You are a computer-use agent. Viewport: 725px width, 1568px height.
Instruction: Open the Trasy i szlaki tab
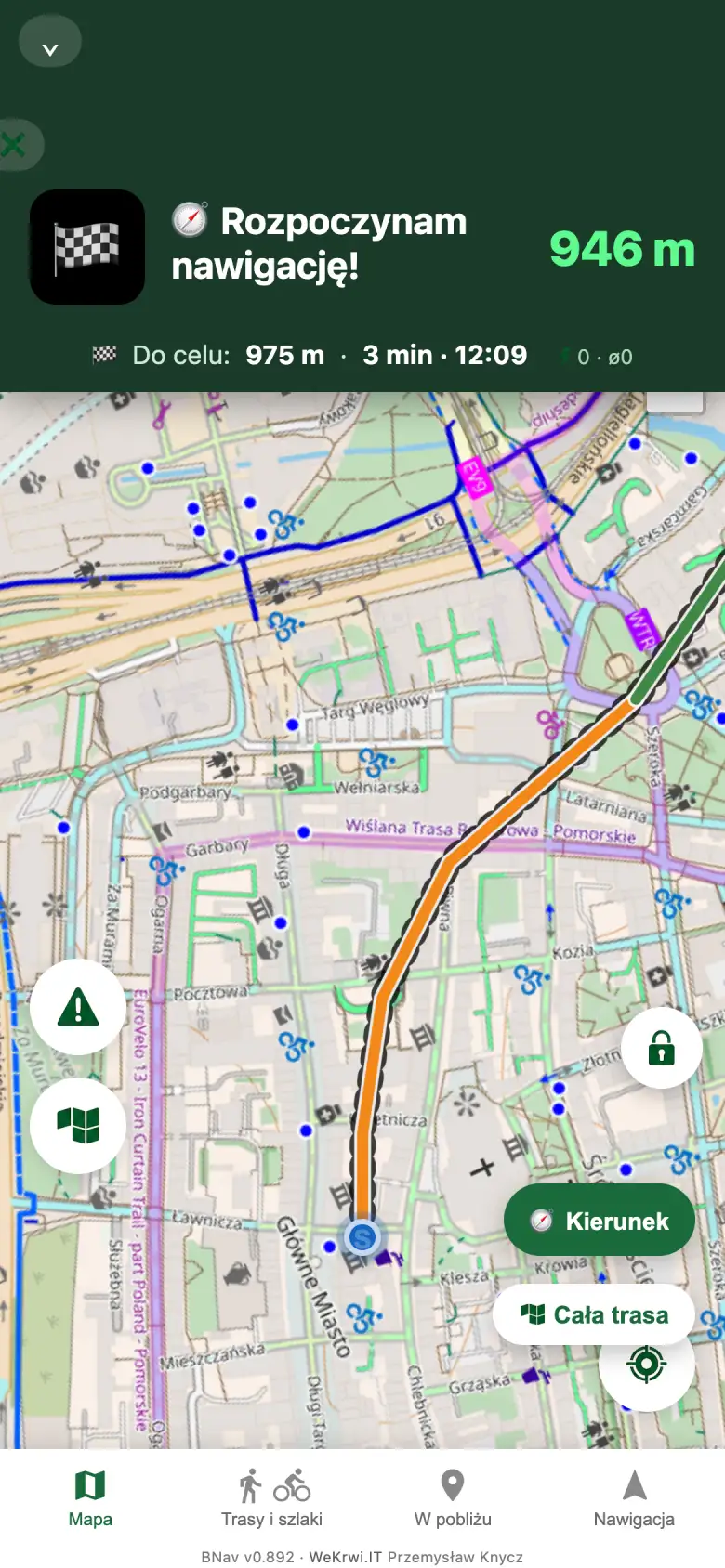coord(271,1499)
